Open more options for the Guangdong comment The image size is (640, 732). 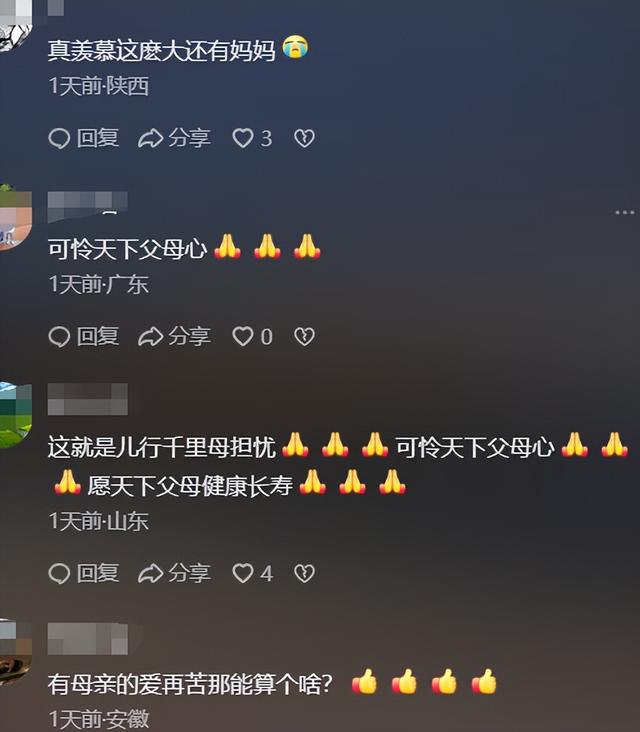(x=624, y=212)
